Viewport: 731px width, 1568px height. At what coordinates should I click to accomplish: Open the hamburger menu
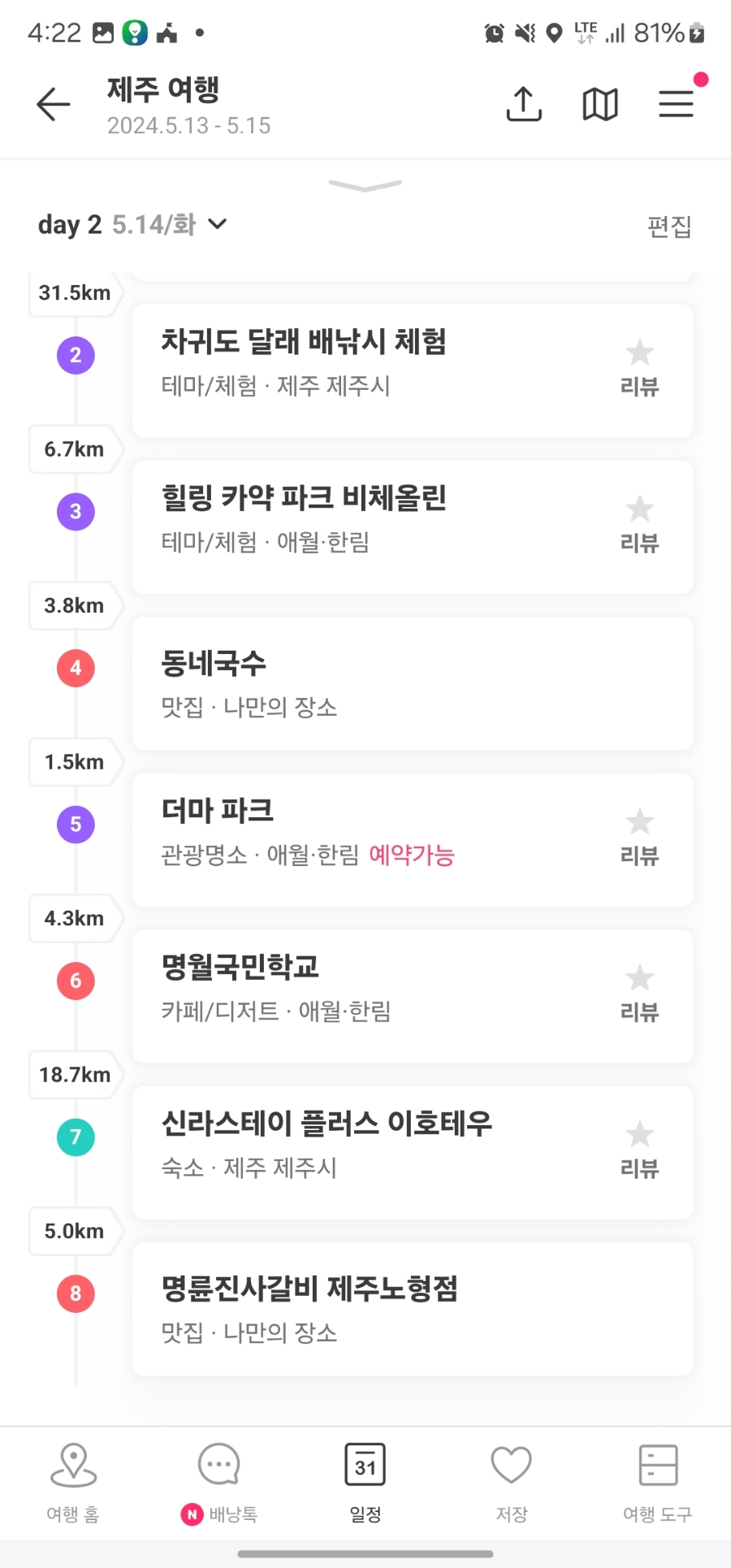point(676,104)
